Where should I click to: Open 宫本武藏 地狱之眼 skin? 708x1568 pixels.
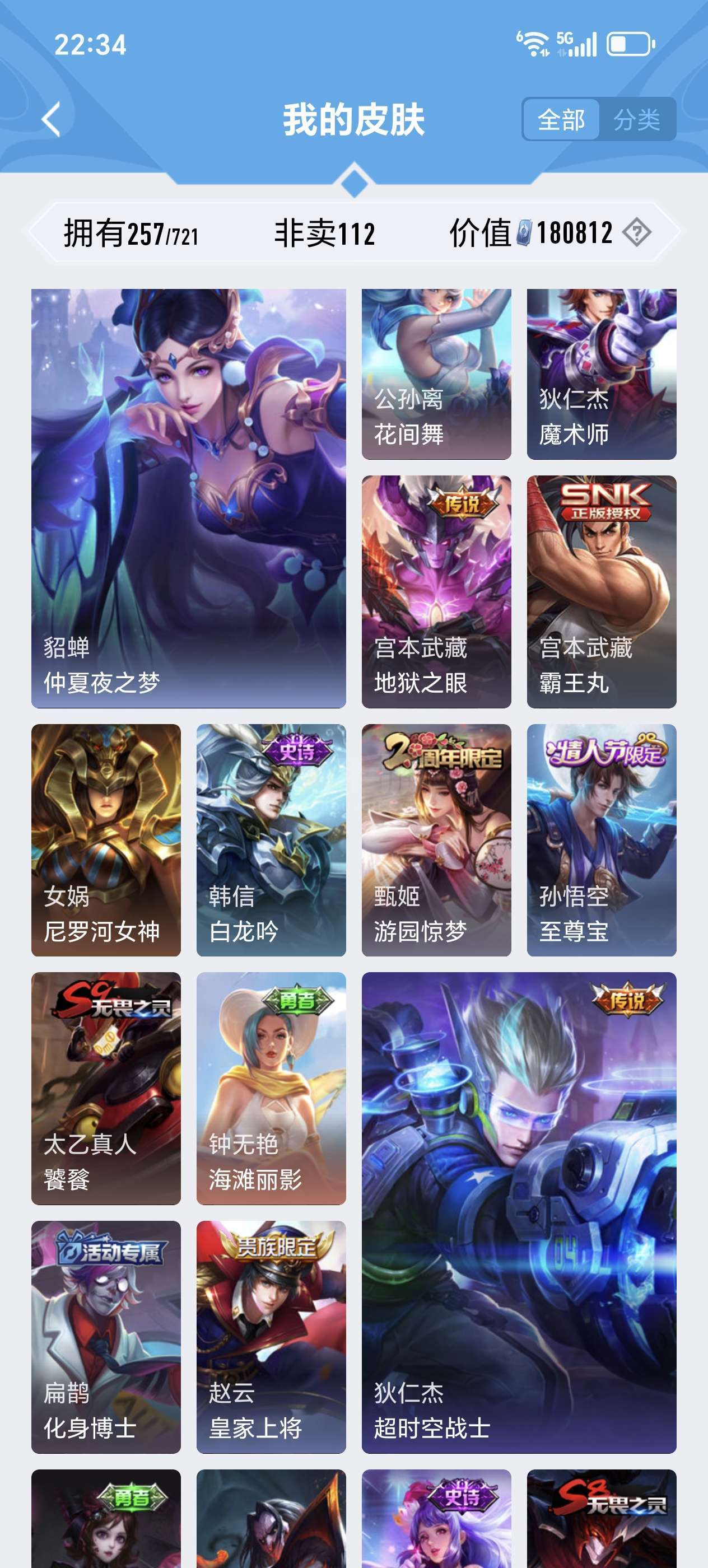(x=436, y=591)
